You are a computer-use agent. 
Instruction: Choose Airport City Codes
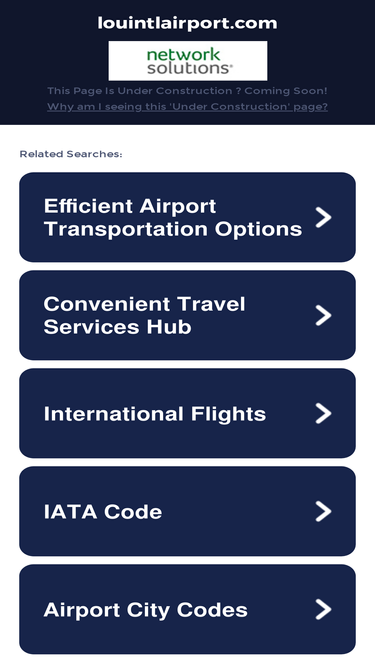tap(187, 610)
